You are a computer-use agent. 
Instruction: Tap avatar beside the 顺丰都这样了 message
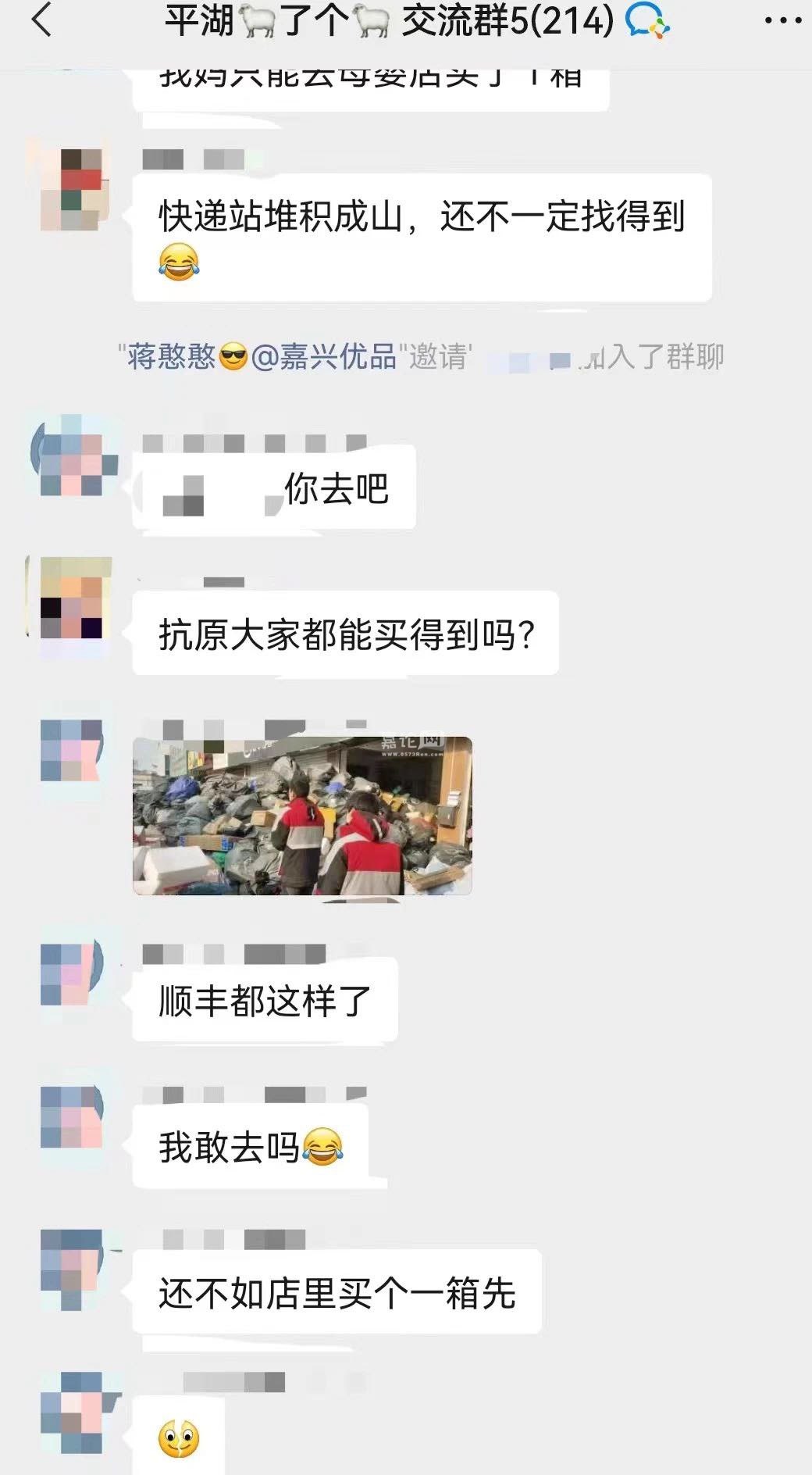[x=72, y=973]
